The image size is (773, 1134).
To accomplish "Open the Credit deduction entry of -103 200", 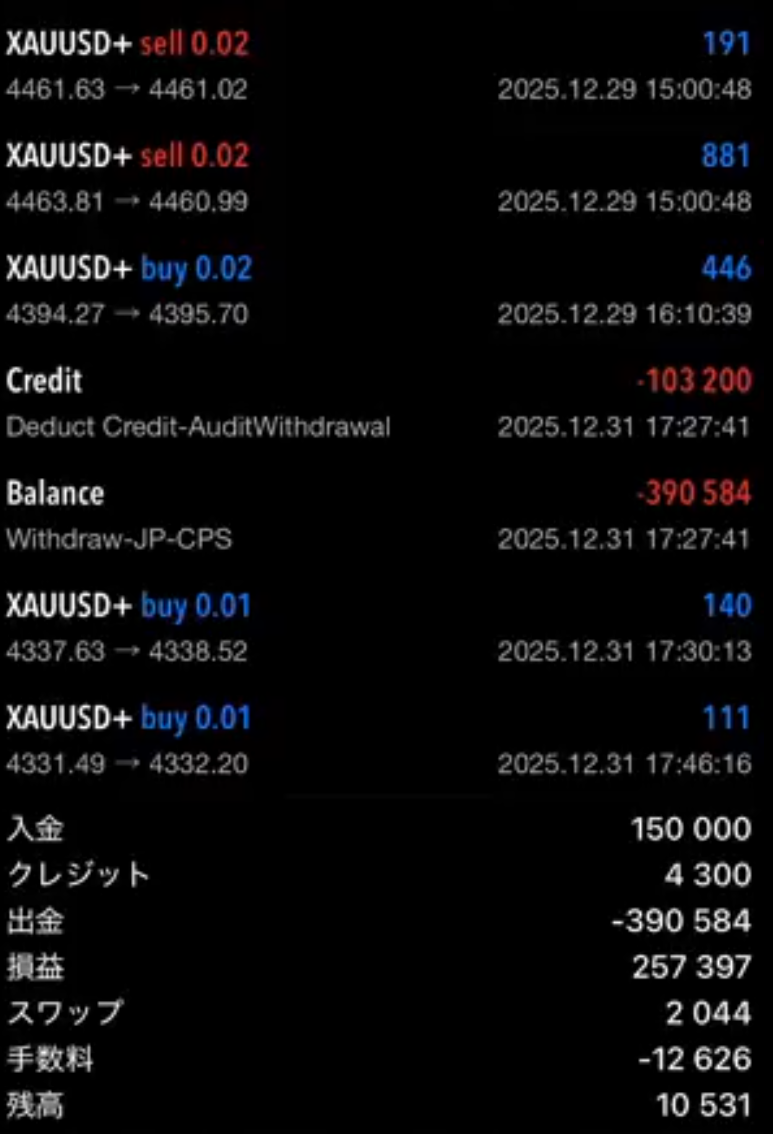I will pyautogui.click(x=386, y=403).
